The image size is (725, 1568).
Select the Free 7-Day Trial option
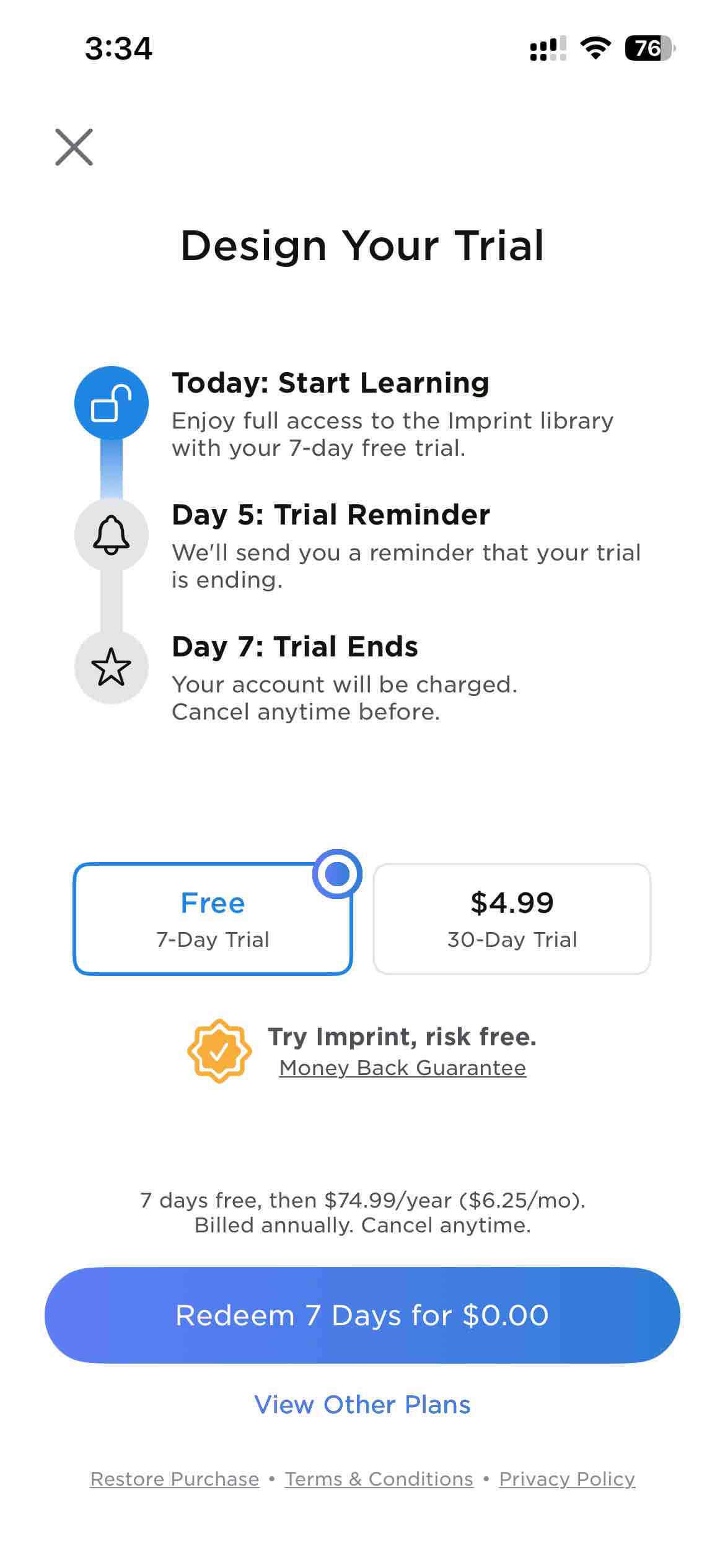click(213, 919)
